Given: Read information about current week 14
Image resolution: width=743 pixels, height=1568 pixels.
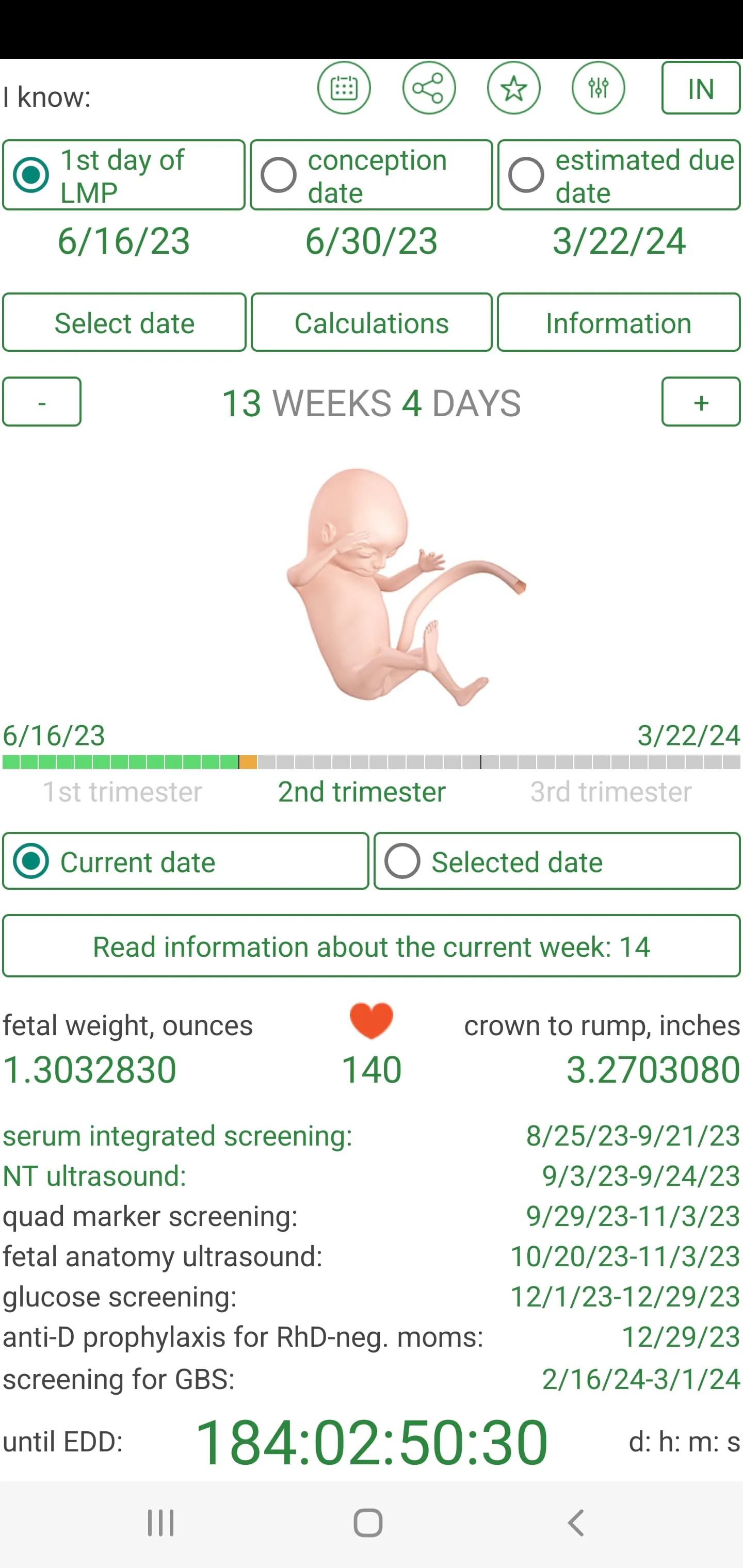Looking at the screenshot, I should coord(371,946).
